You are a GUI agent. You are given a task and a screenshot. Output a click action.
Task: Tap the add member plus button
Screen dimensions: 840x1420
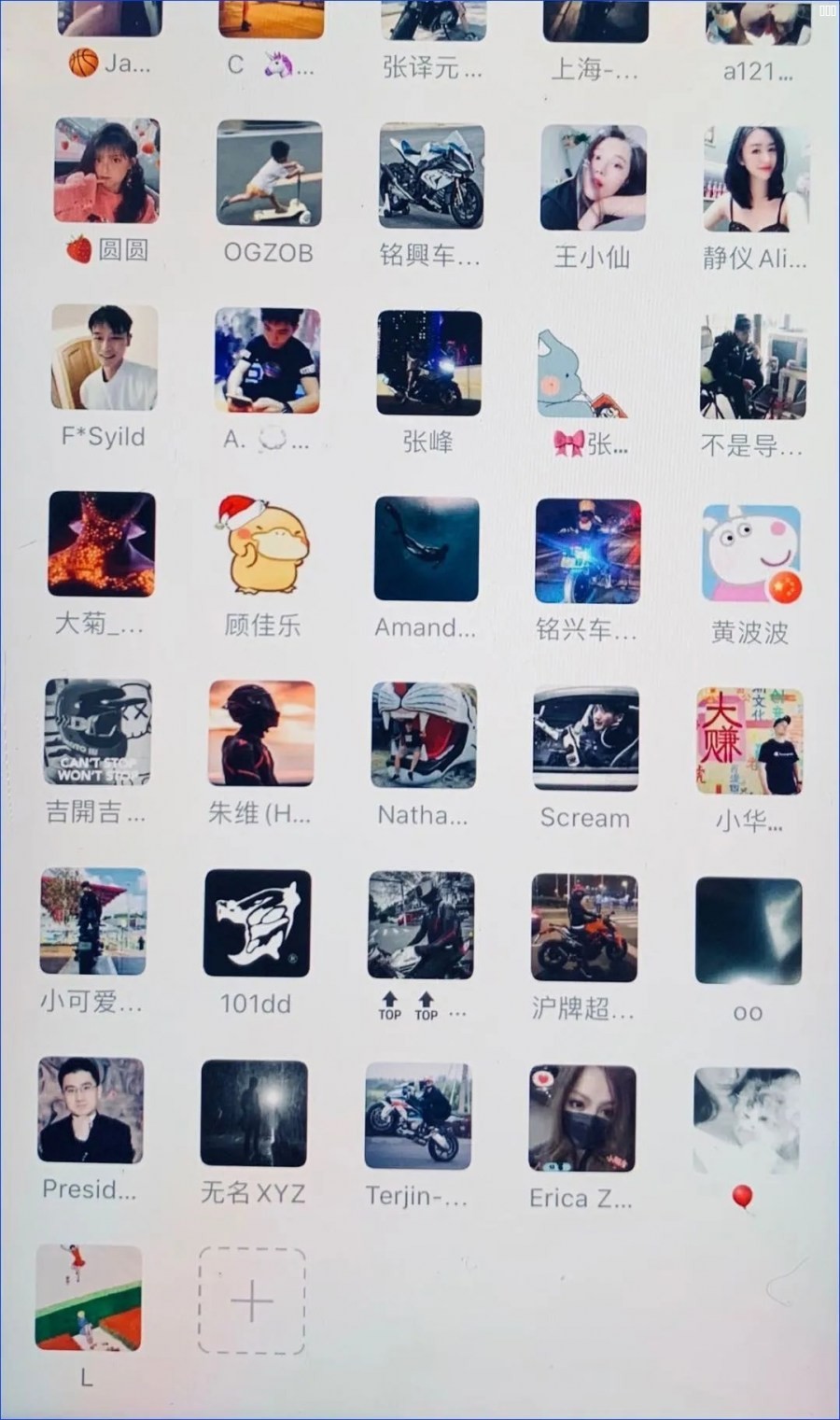coord(251,1300)
